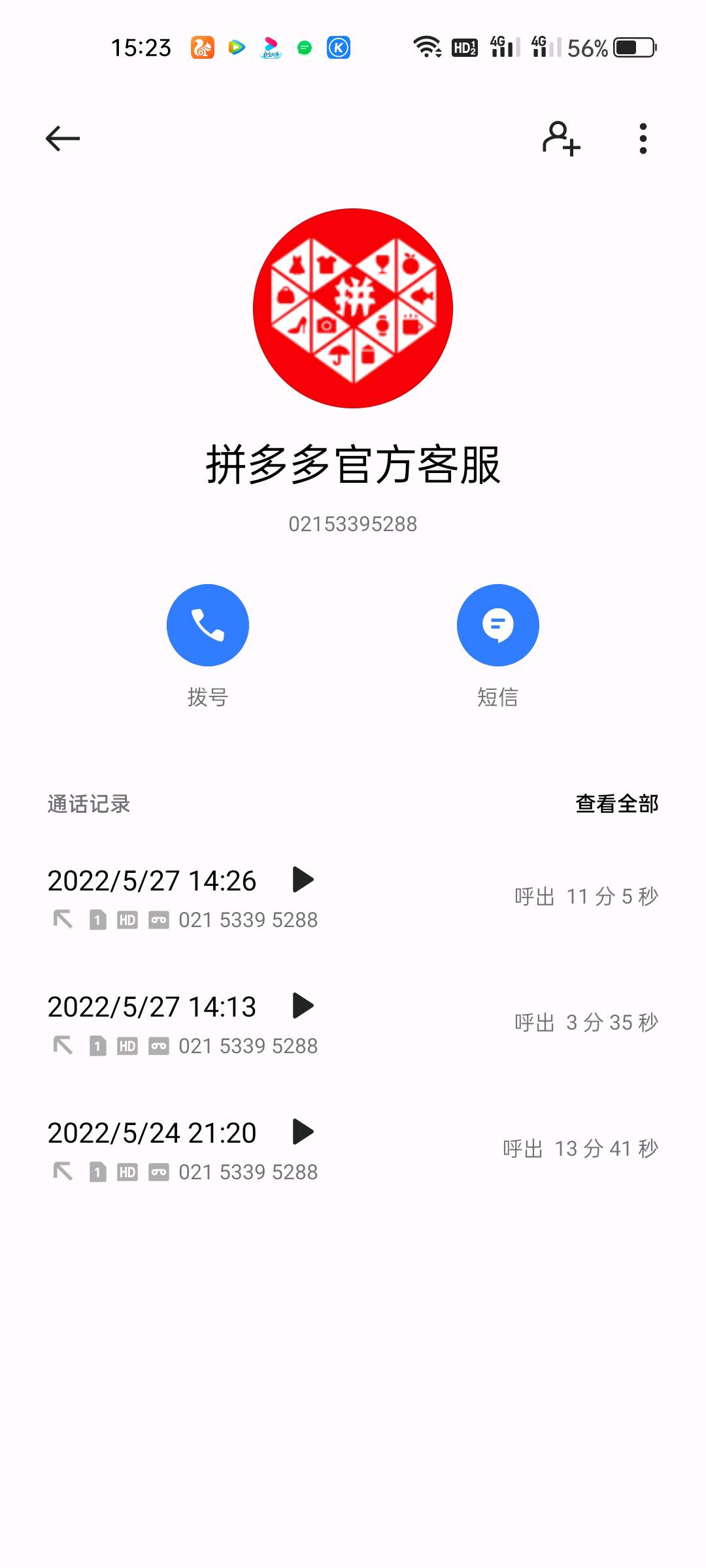706x1568 pixels.
Task: Tap the back arrow to return
Action: (x=62, y=138)
